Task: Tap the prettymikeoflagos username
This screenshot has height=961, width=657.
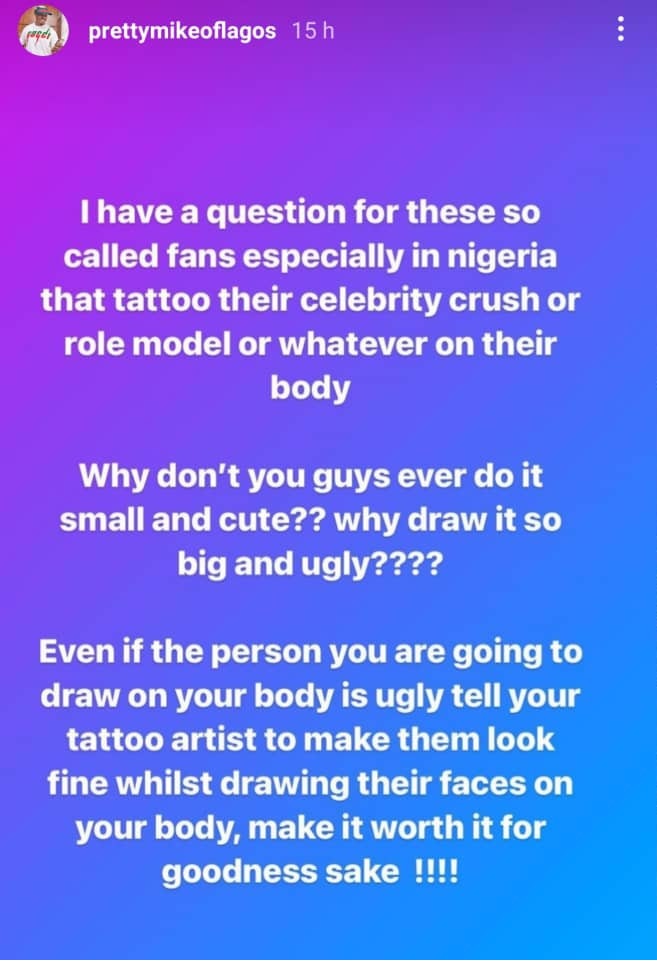Action: pos(182,31)
